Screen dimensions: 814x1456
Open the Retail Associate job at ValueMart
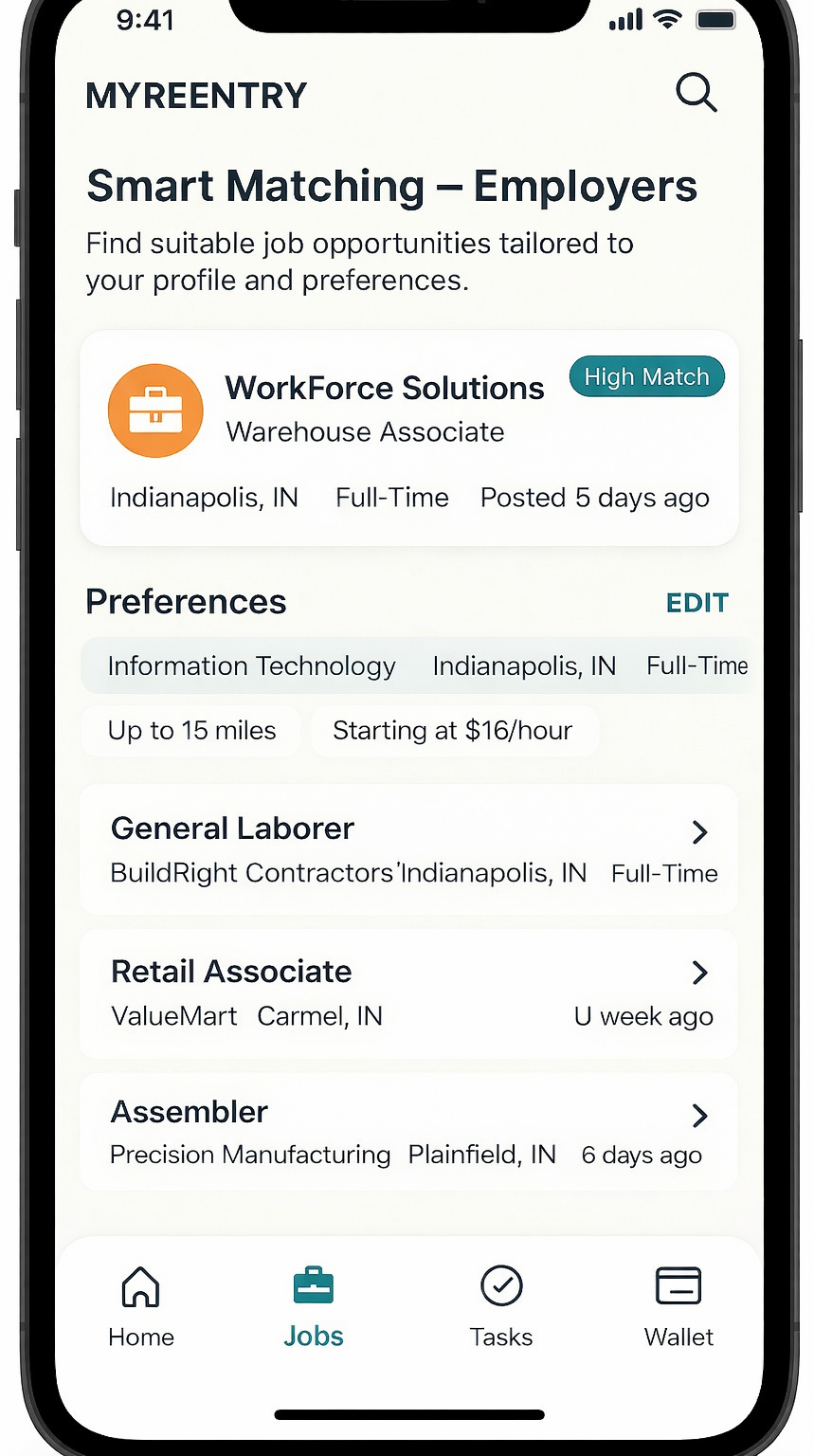click(x=408, y=992)
